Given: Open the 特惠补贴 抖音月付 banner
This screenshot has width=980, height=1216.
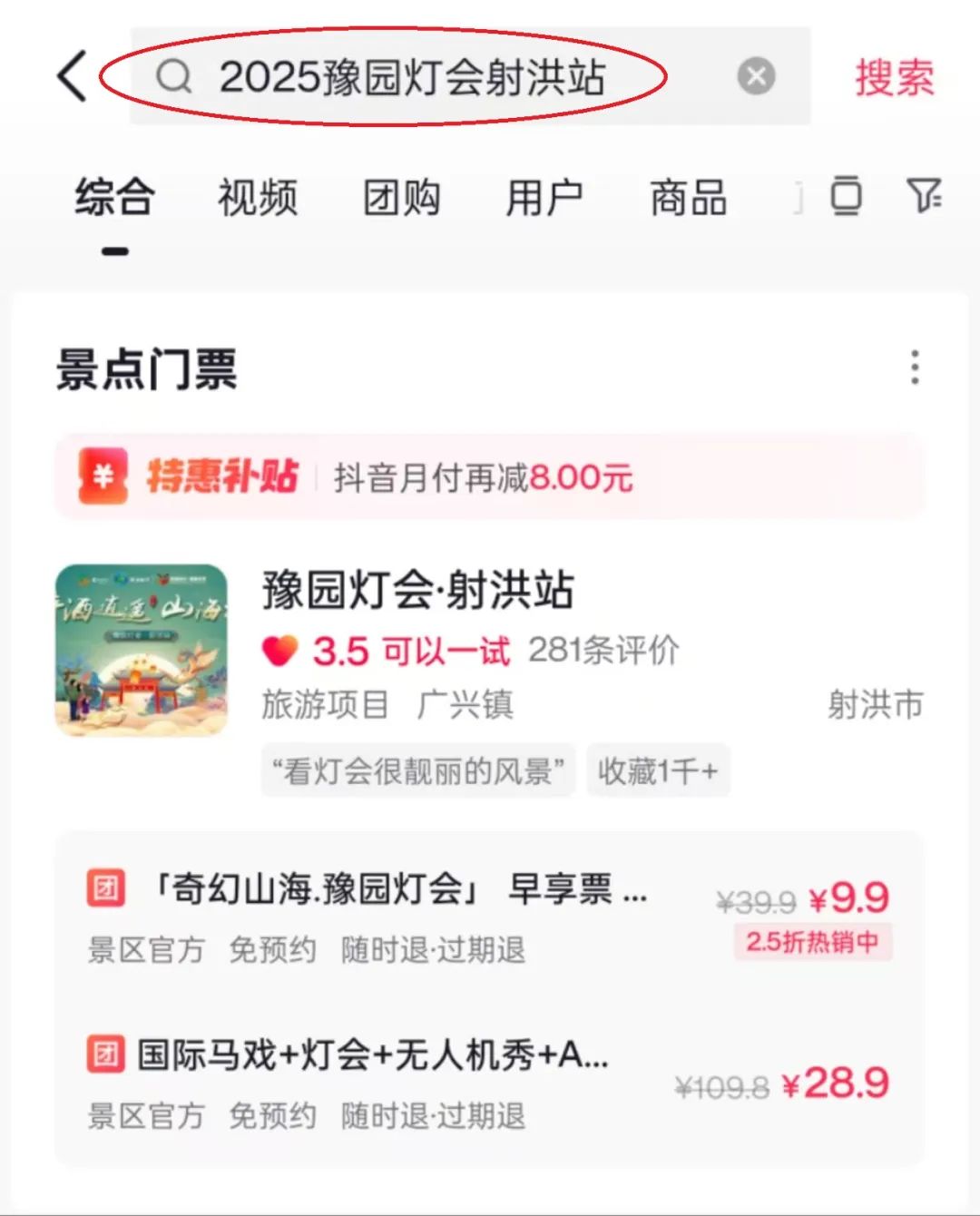Looking at the screenshot, I should (490, 476).
